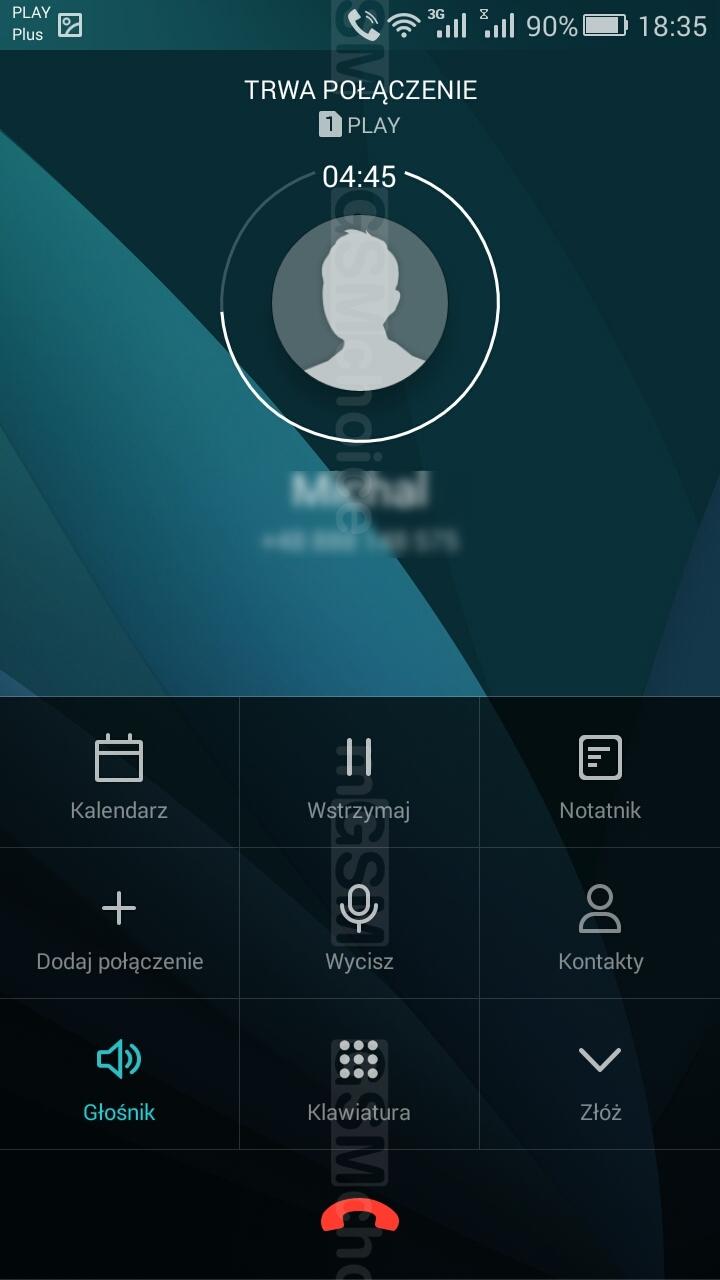End the call with red hang-up button
Screen dimensions: 720x1280
click(x=360, y=1214)
